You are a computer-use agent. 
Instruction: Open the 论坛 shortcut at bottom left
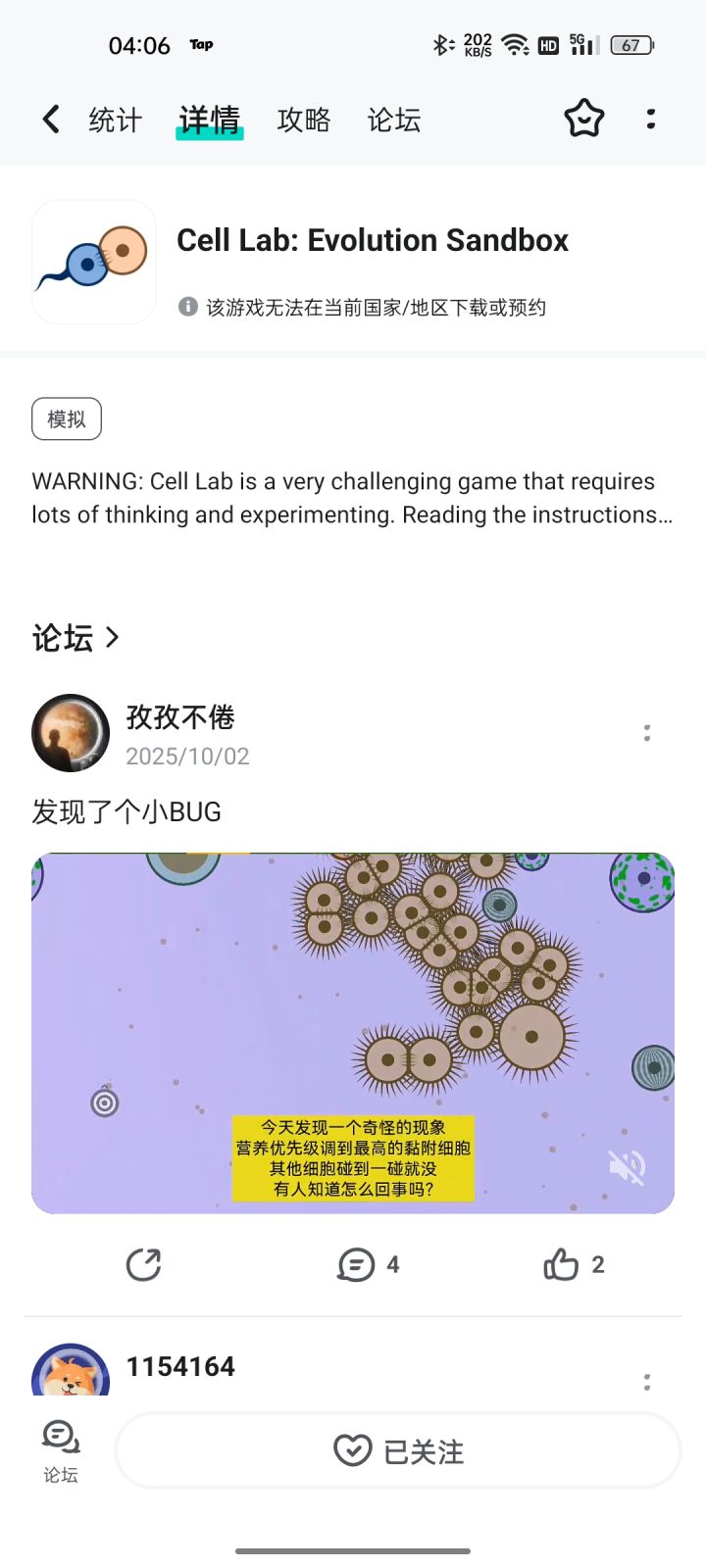coord(60,1450)
